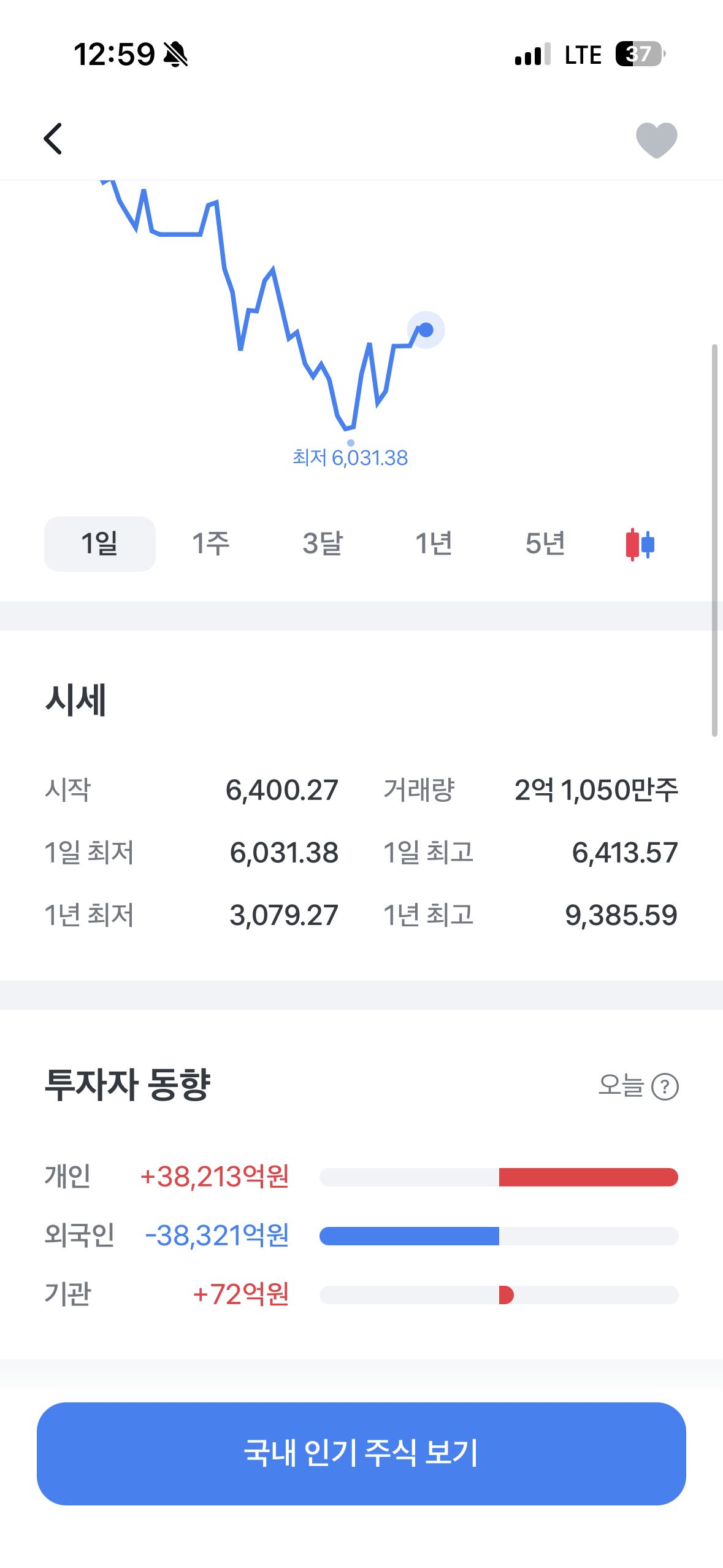
Task: Go back using the top-left arrow
Action: 53,139
